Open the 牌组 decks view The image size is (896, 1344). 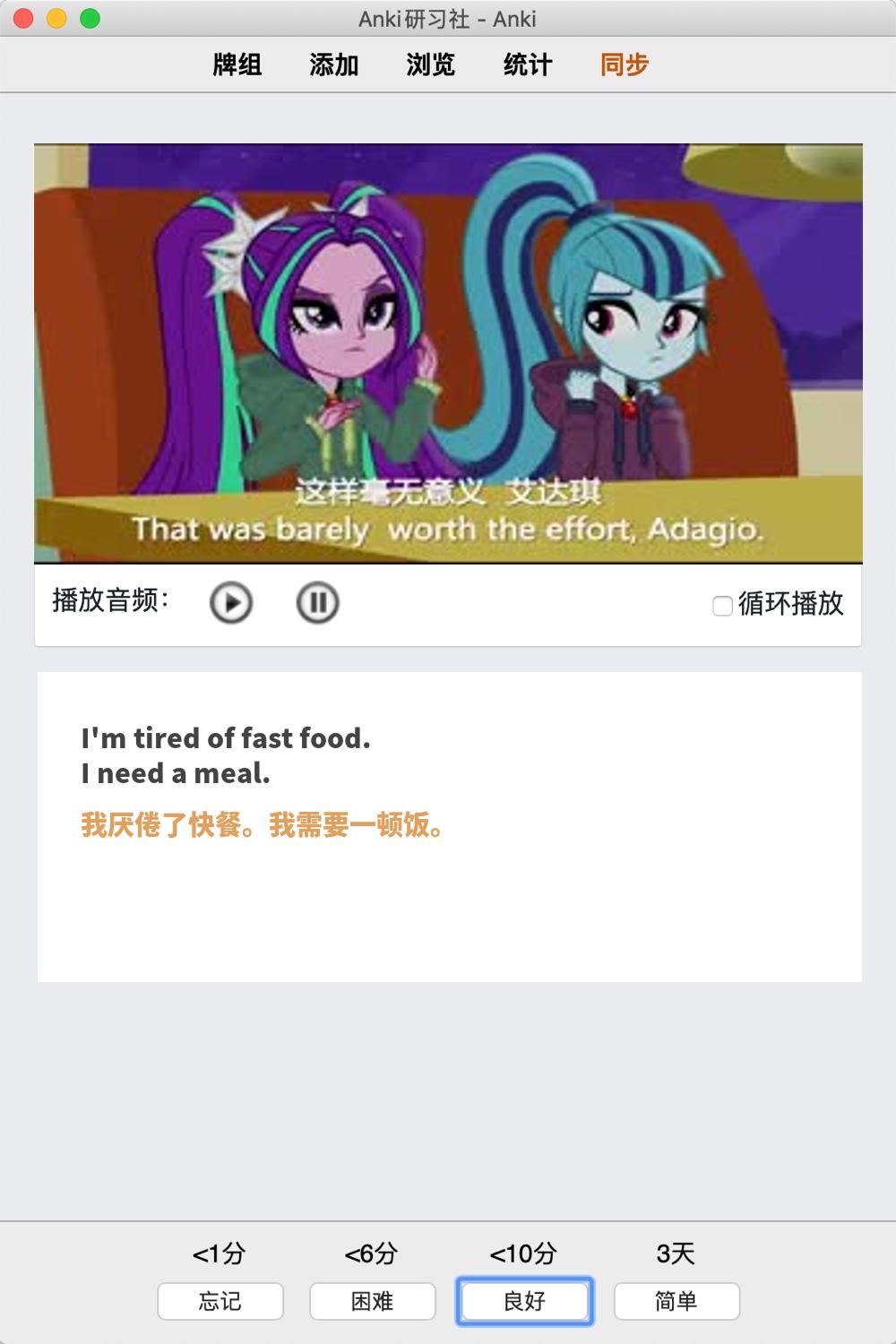coord(237,65)
